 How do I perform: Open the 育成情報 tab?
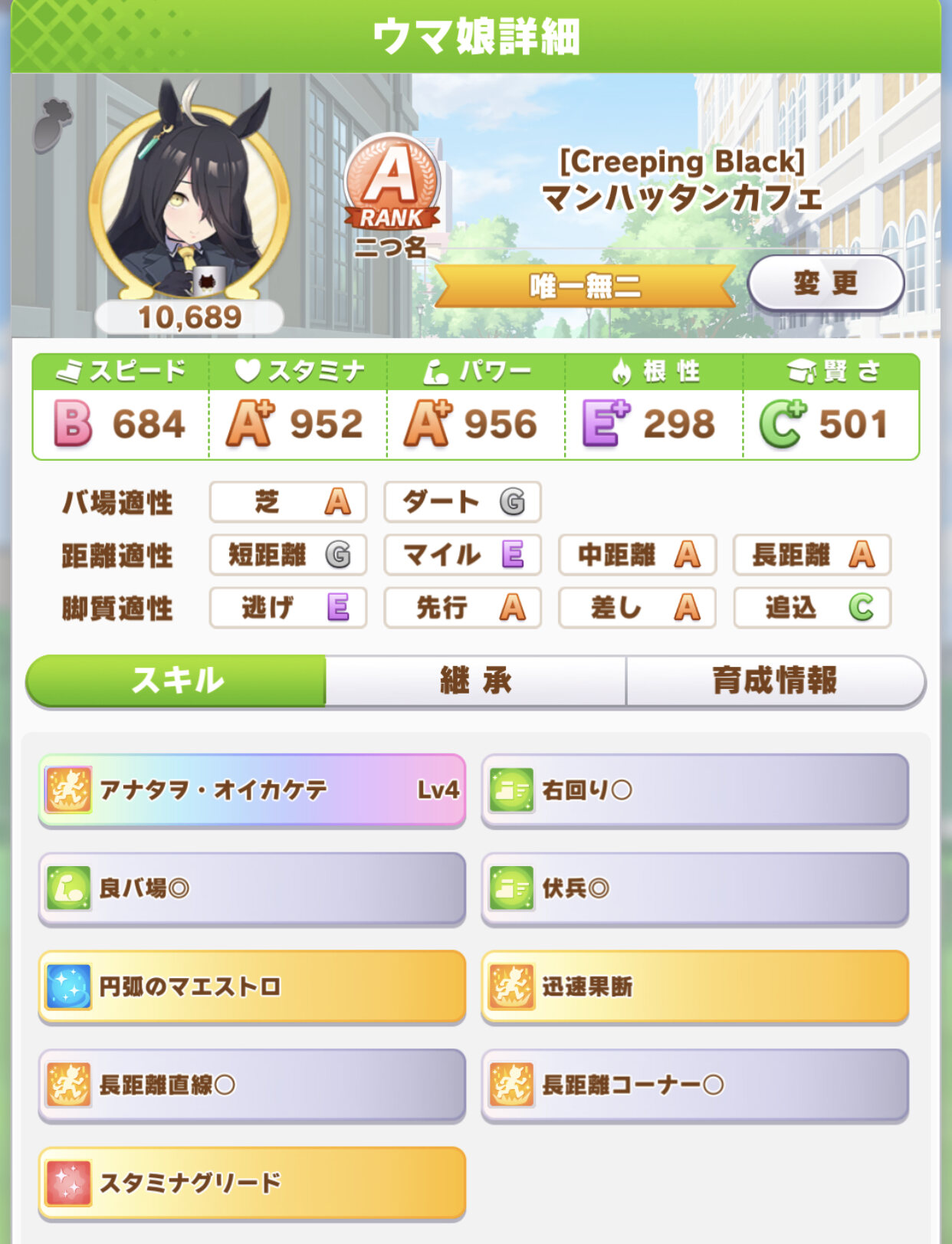coord(775,680)
